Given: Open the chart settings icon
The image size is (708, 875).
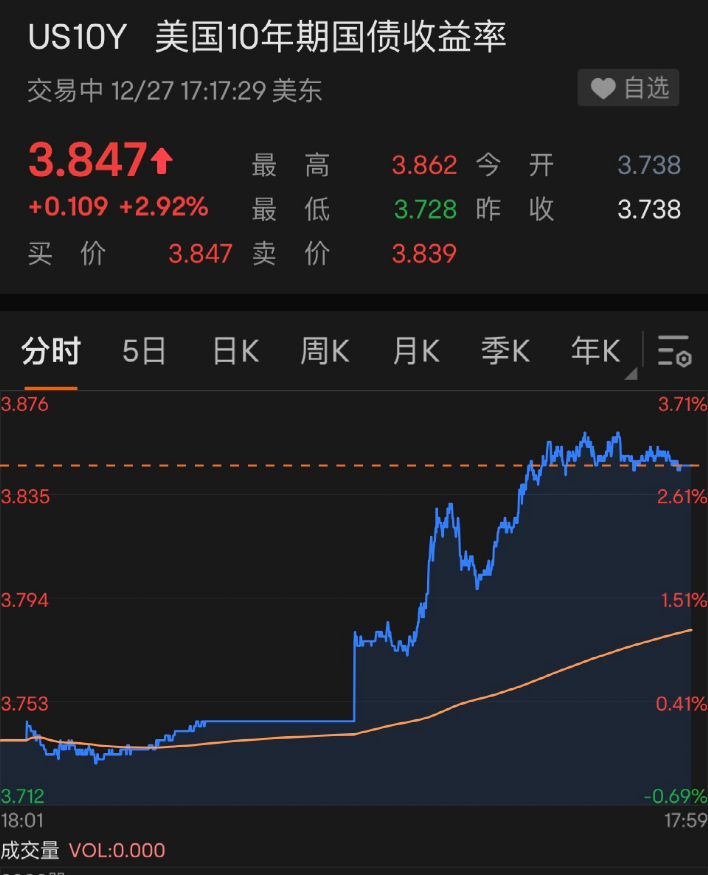Looking at the screenshot, I should pos(674,352).
